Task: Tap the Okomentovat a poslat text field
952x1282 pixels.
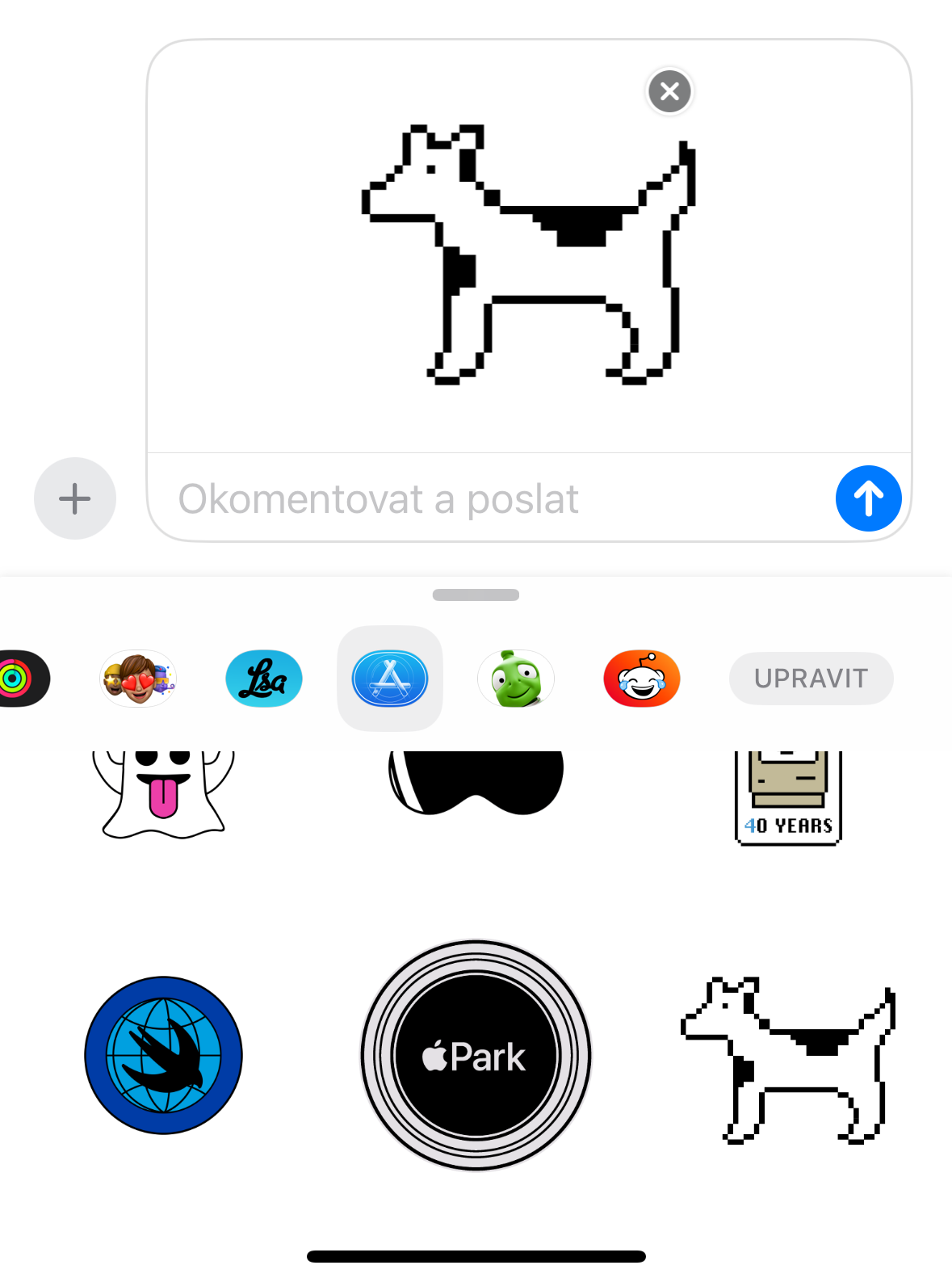Action: 484,498
